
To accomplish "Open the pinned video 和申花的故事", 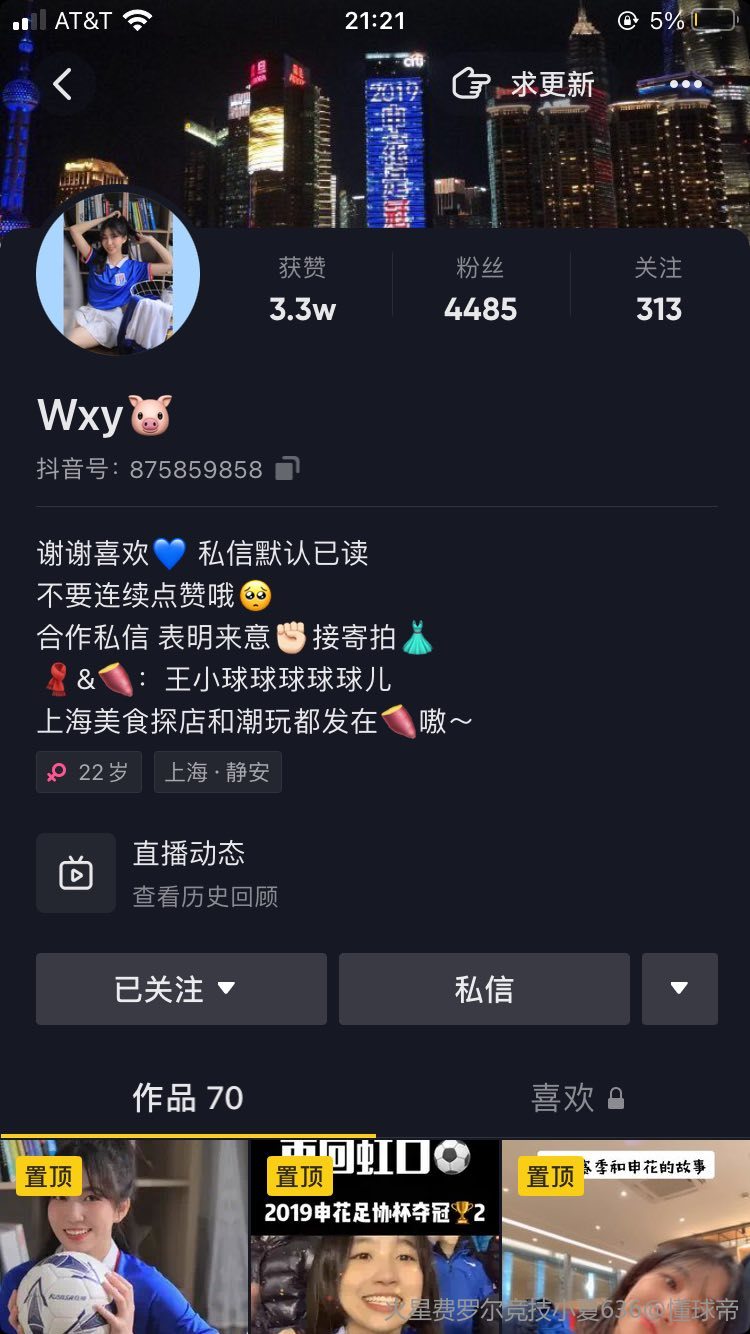I will 626,1240.
